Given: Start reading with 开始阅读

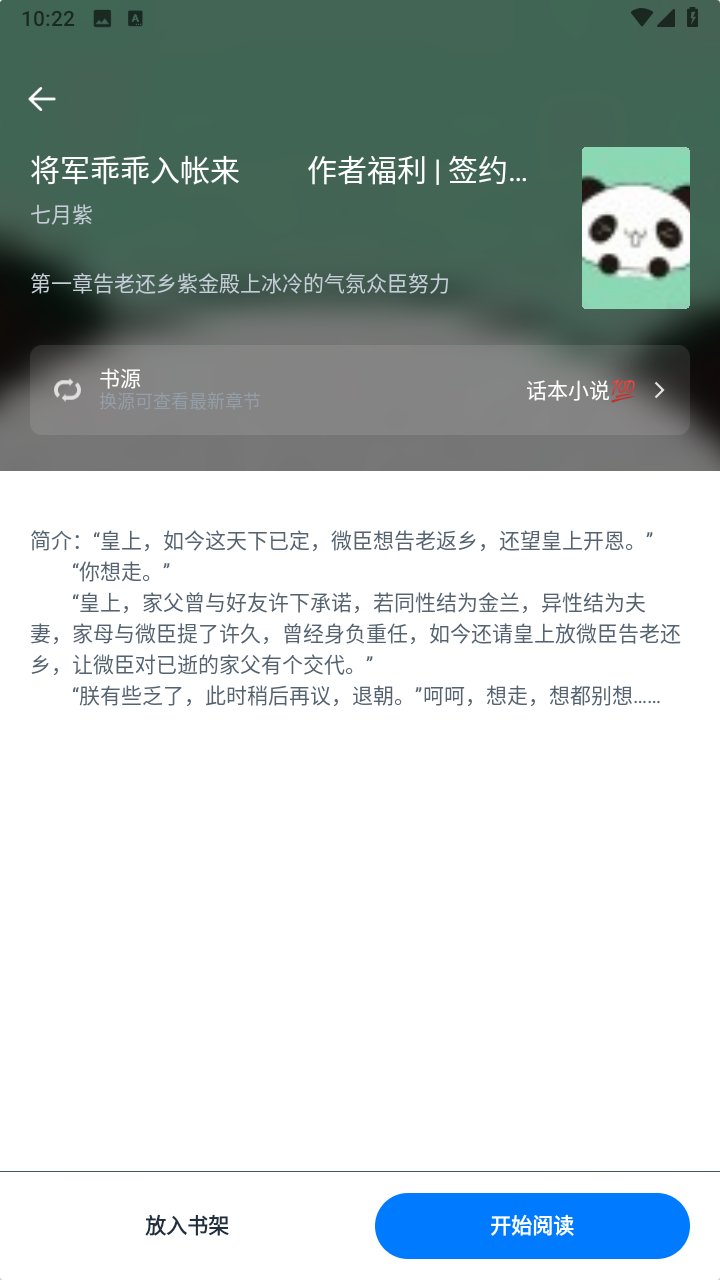Looking at the screenshot, I should click(532, 1226).
